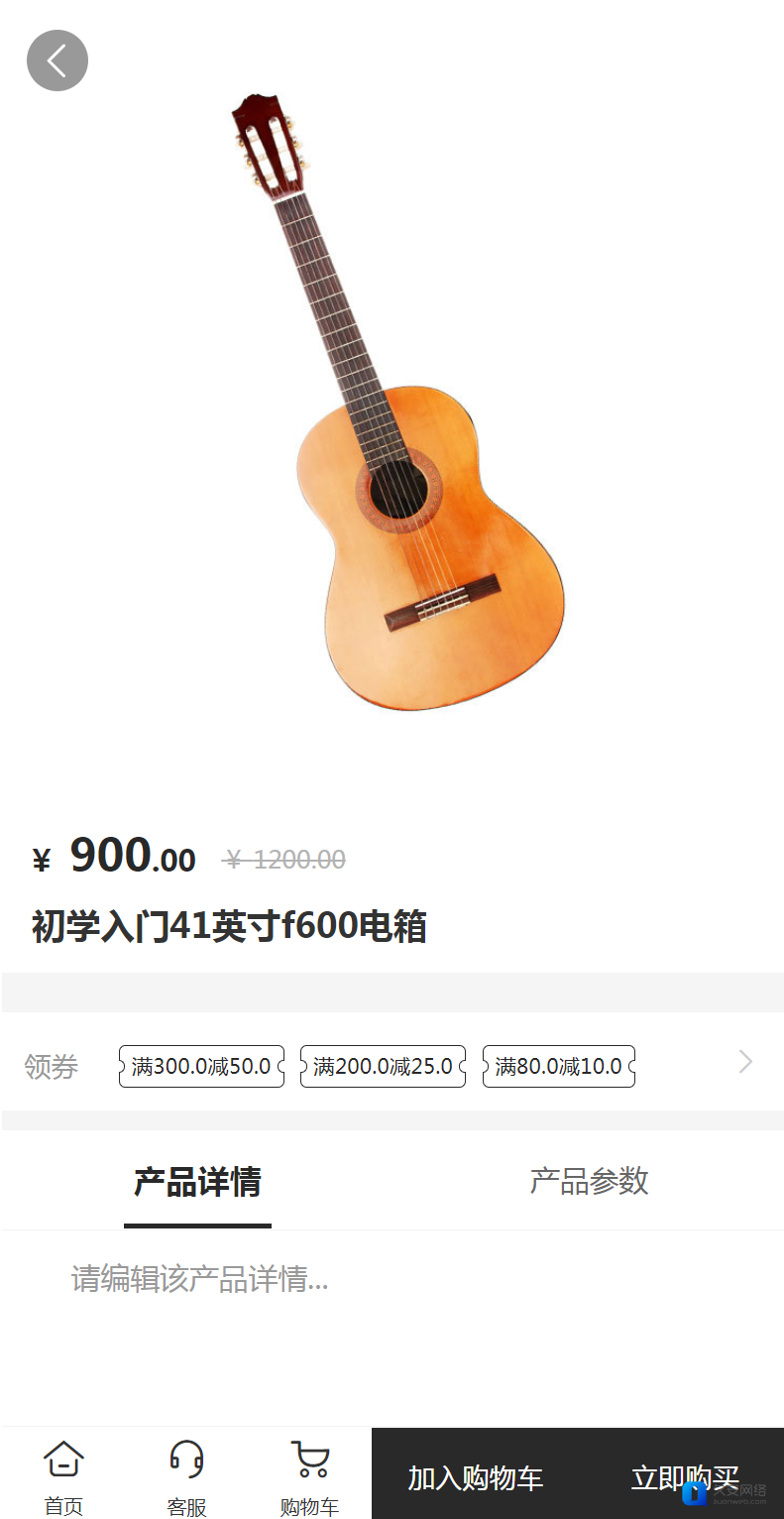Viewport: 784px width, 1519px height.
Task: Buy now with 立即购买
Action: click(x=684, y=1477)
